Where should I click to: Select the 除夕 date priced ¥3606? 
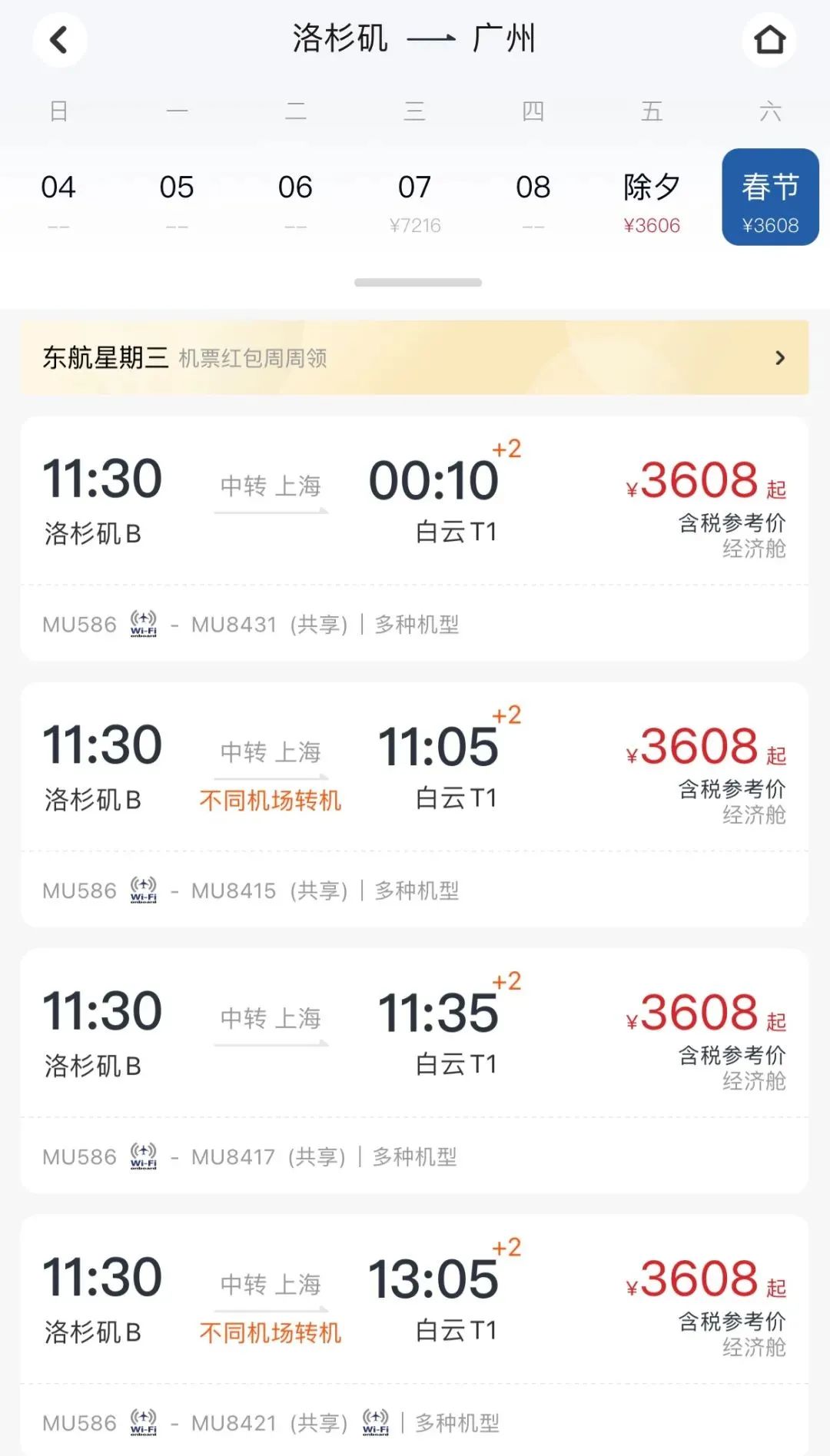coord(652,202)
